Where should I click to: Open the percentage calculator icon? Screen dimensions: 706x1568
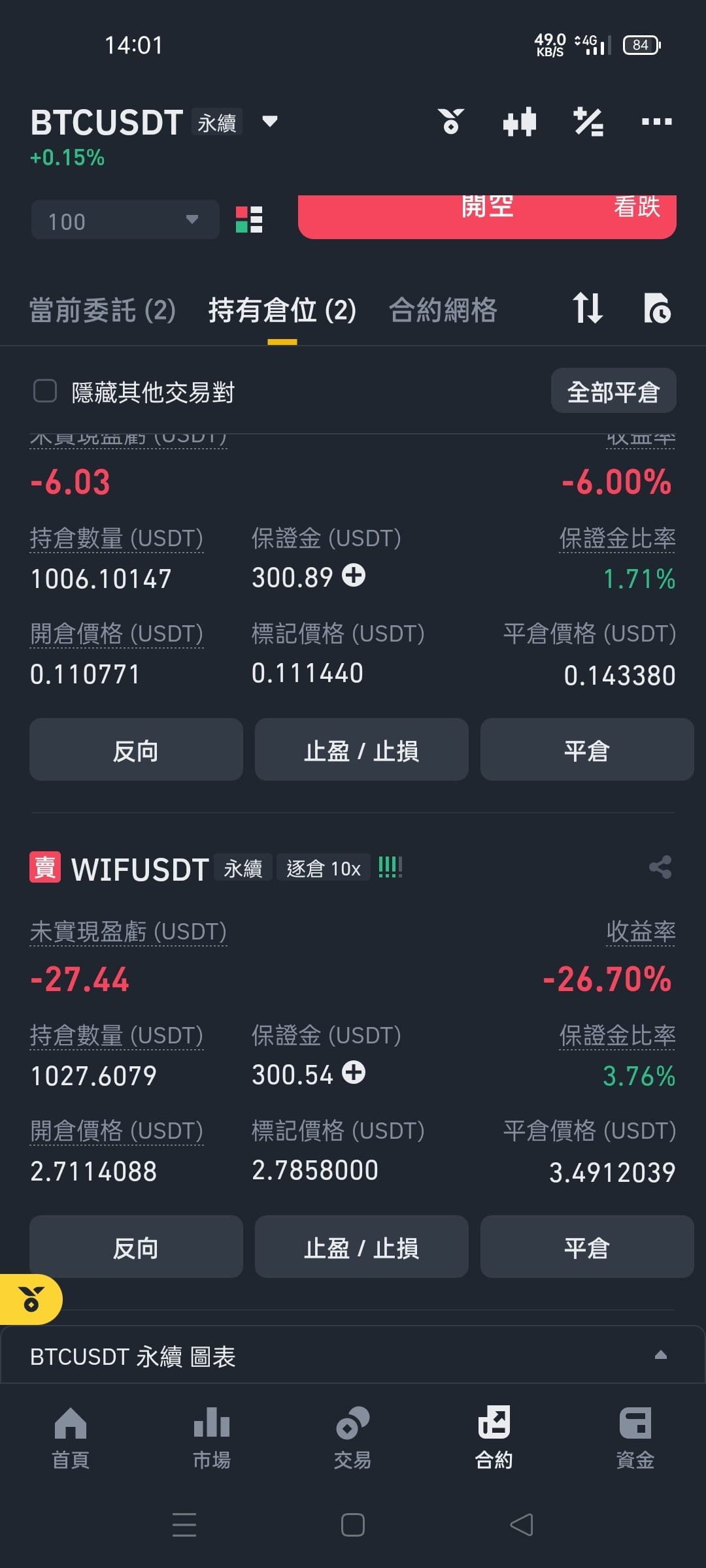coord(588,122)
